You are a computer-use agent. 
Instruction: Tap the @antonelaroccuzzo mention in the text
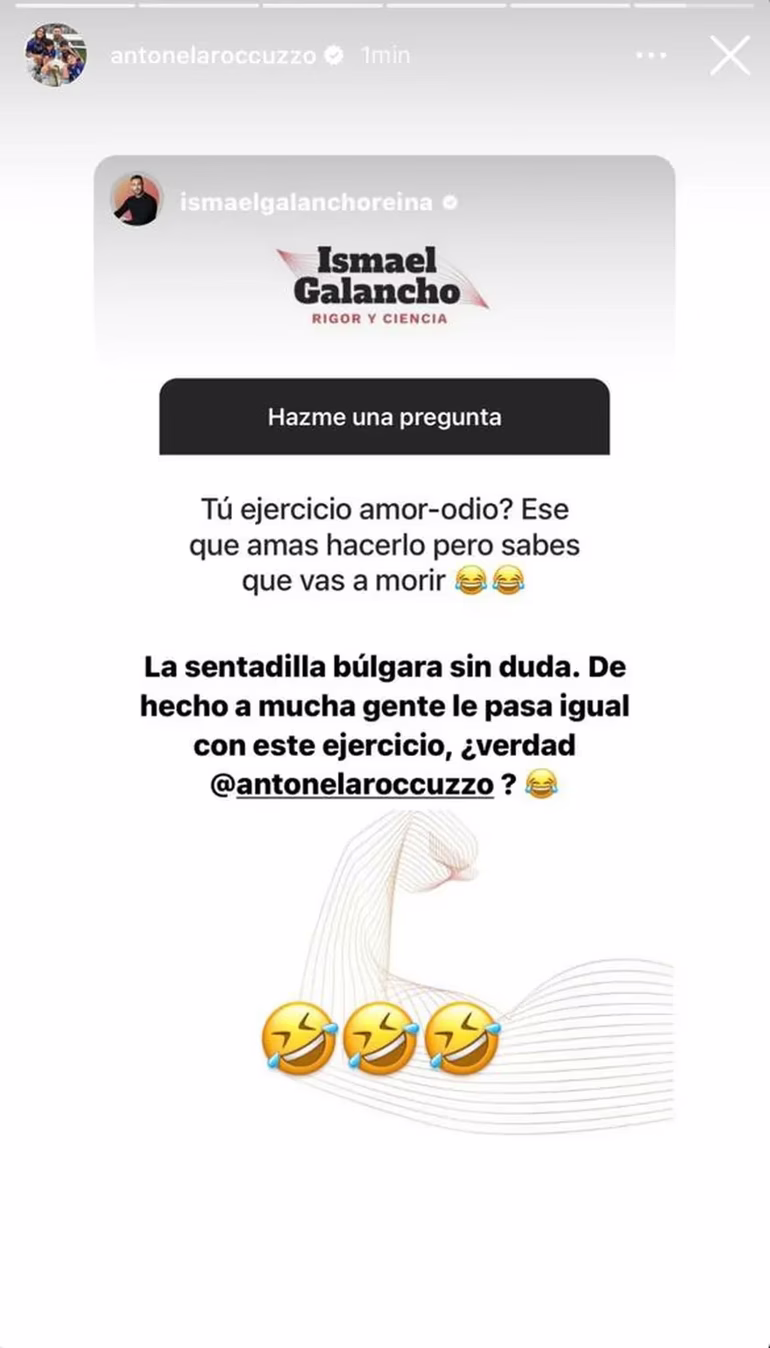tap(353, 786)
